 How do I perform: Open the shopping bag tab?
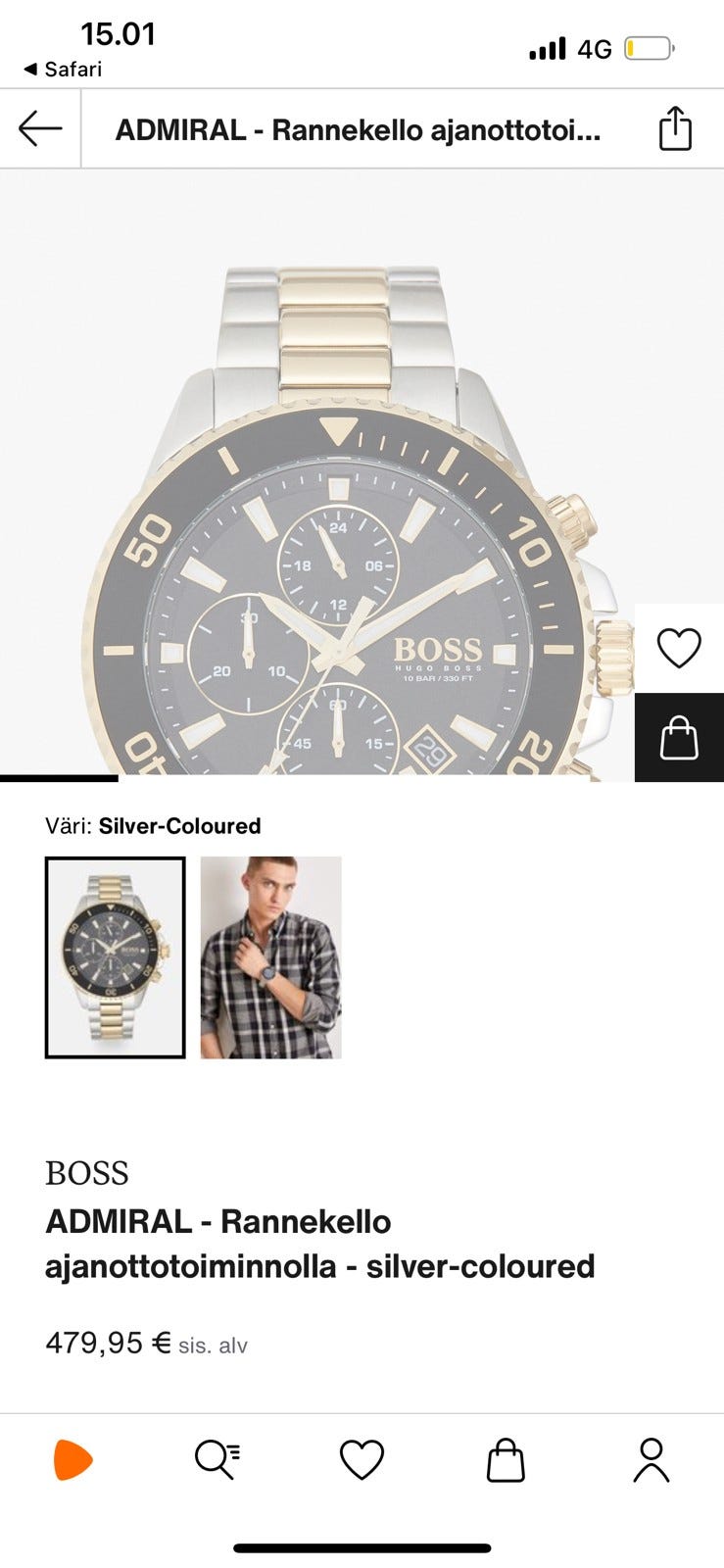tap(506, 1460)
